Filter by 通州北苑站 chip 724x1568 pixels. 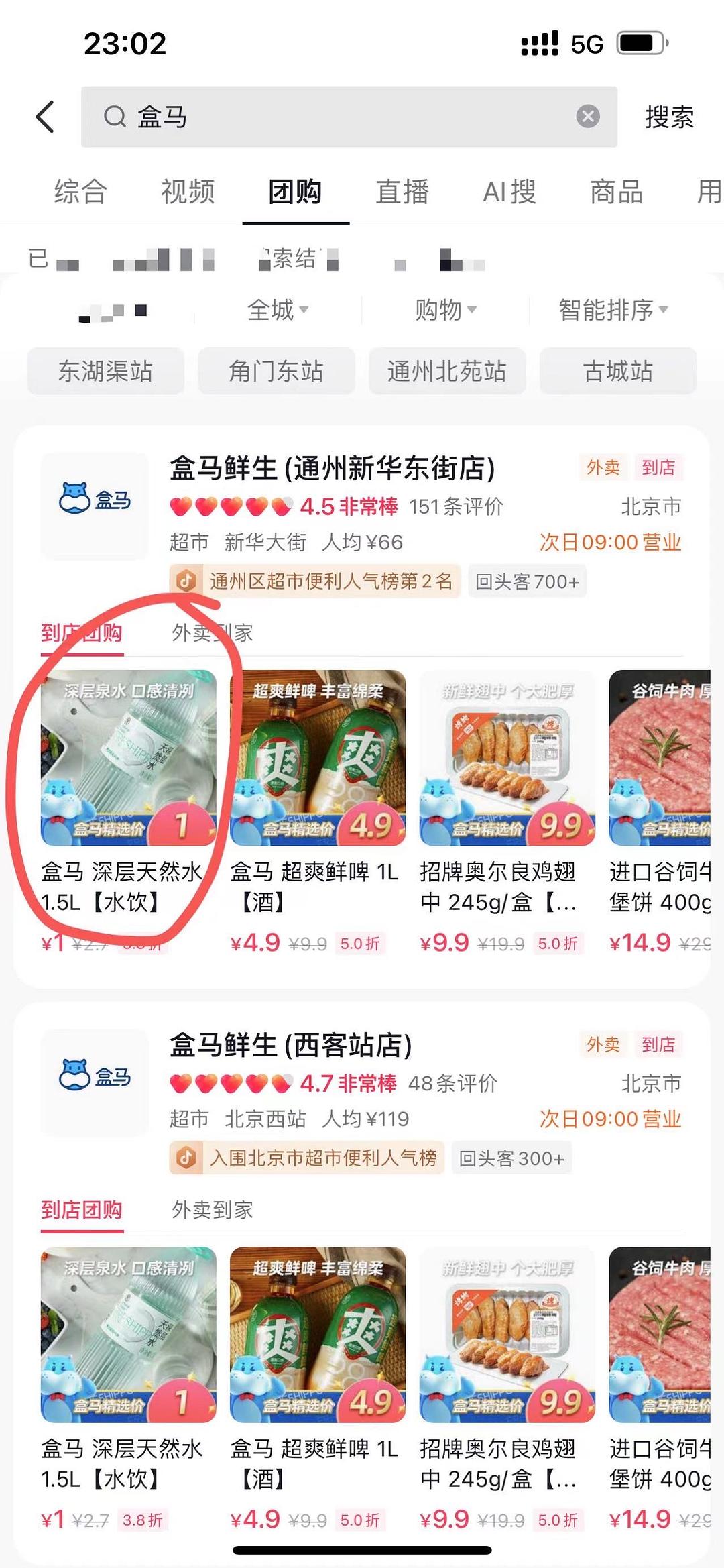pos(446,371)
